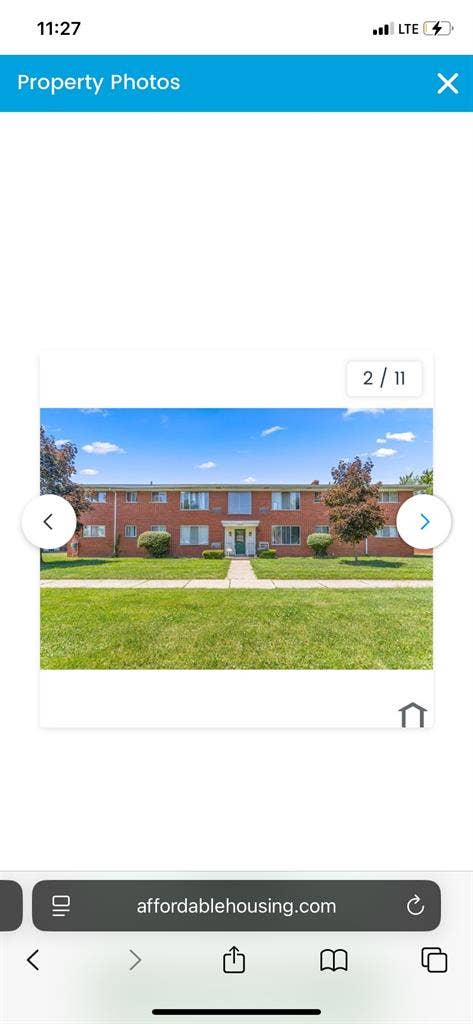Show all open Safari tabs
Viewport: 473px width, 1024px height.
coord(434,960)
